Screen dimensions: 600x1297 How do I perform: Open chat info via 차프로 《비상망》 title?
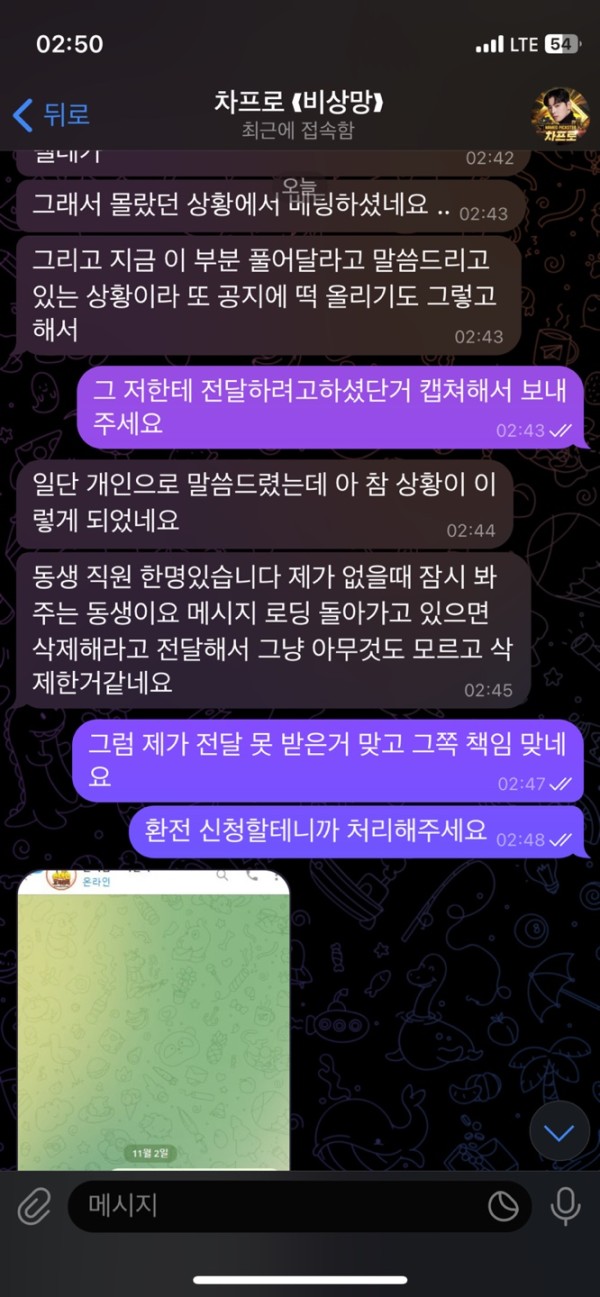pyautogui.click(x=298, y=103)
